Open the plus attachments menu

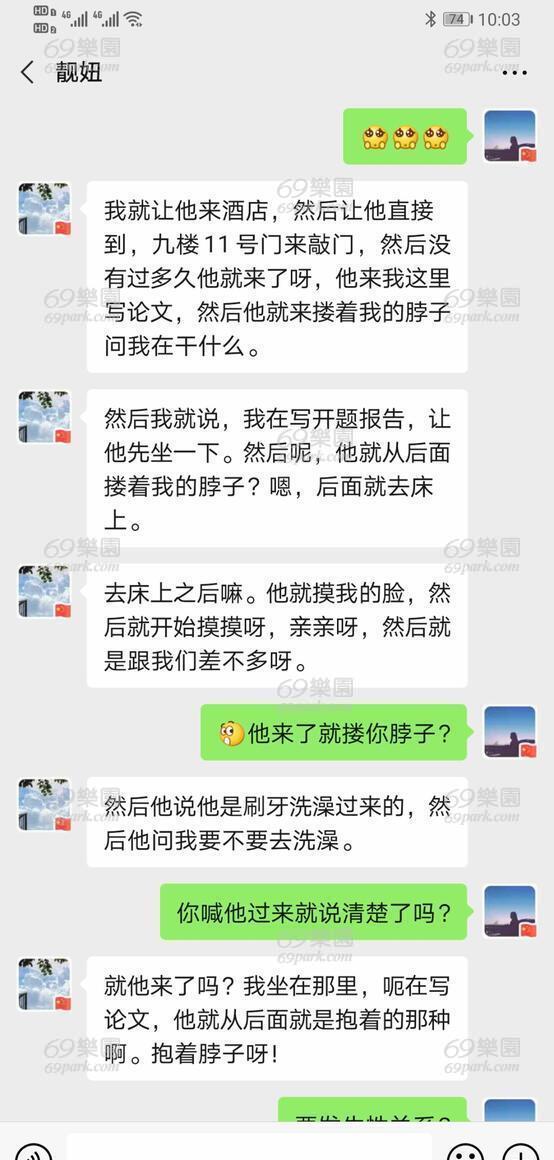(x=521, y=1151)
